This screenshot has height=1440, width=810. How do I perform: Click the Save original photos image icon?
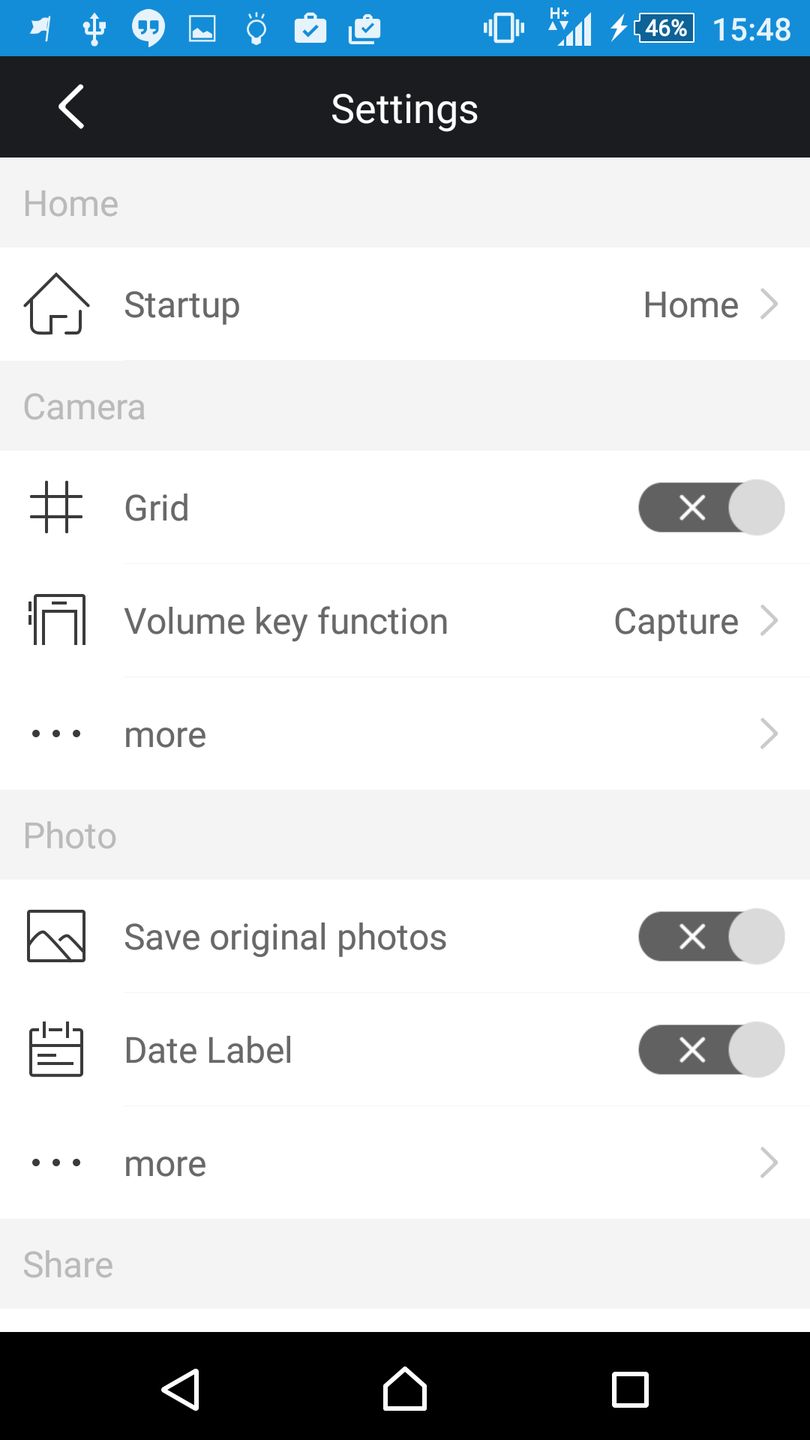[56, 936]
